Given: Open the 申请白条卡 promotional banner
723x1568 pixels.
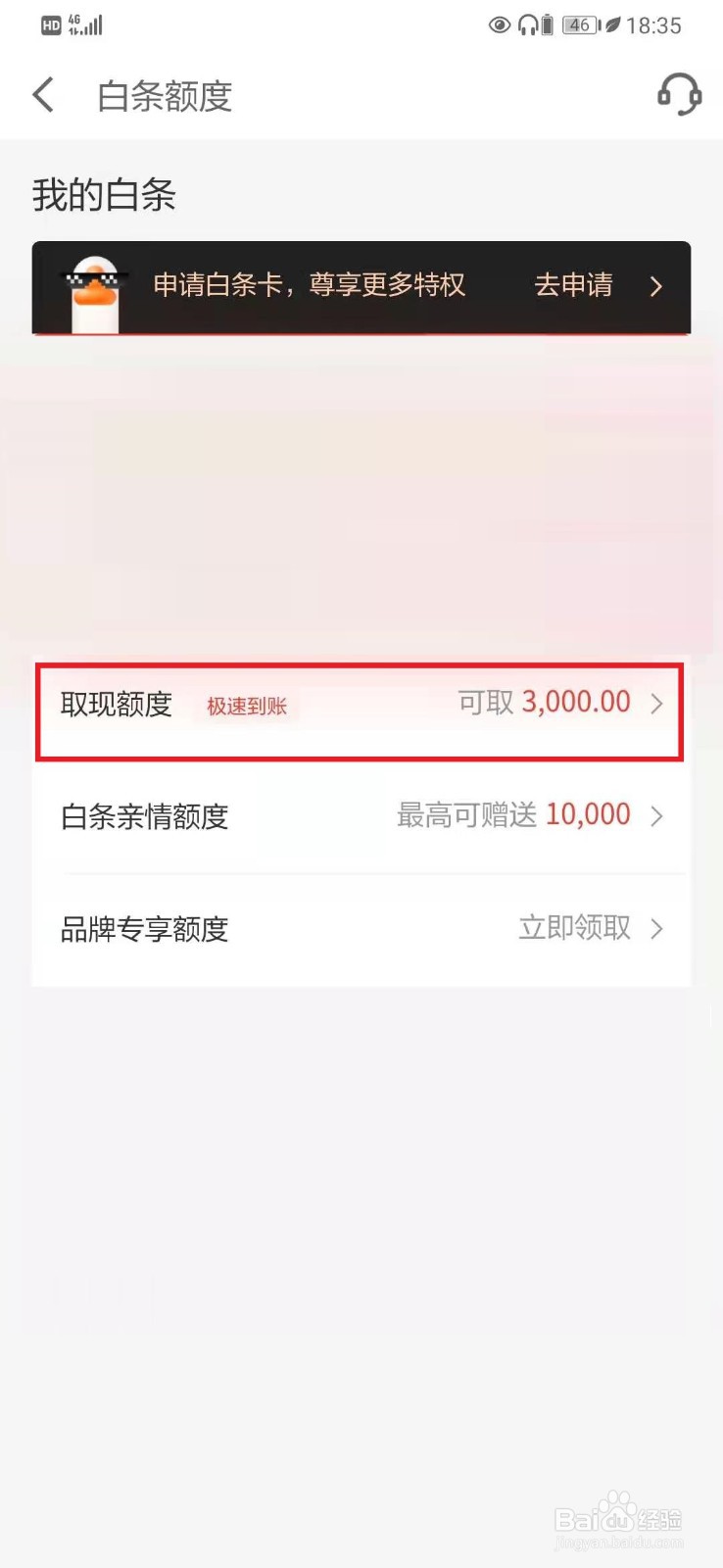Looking at the screenshot, I should coord(361,286).
